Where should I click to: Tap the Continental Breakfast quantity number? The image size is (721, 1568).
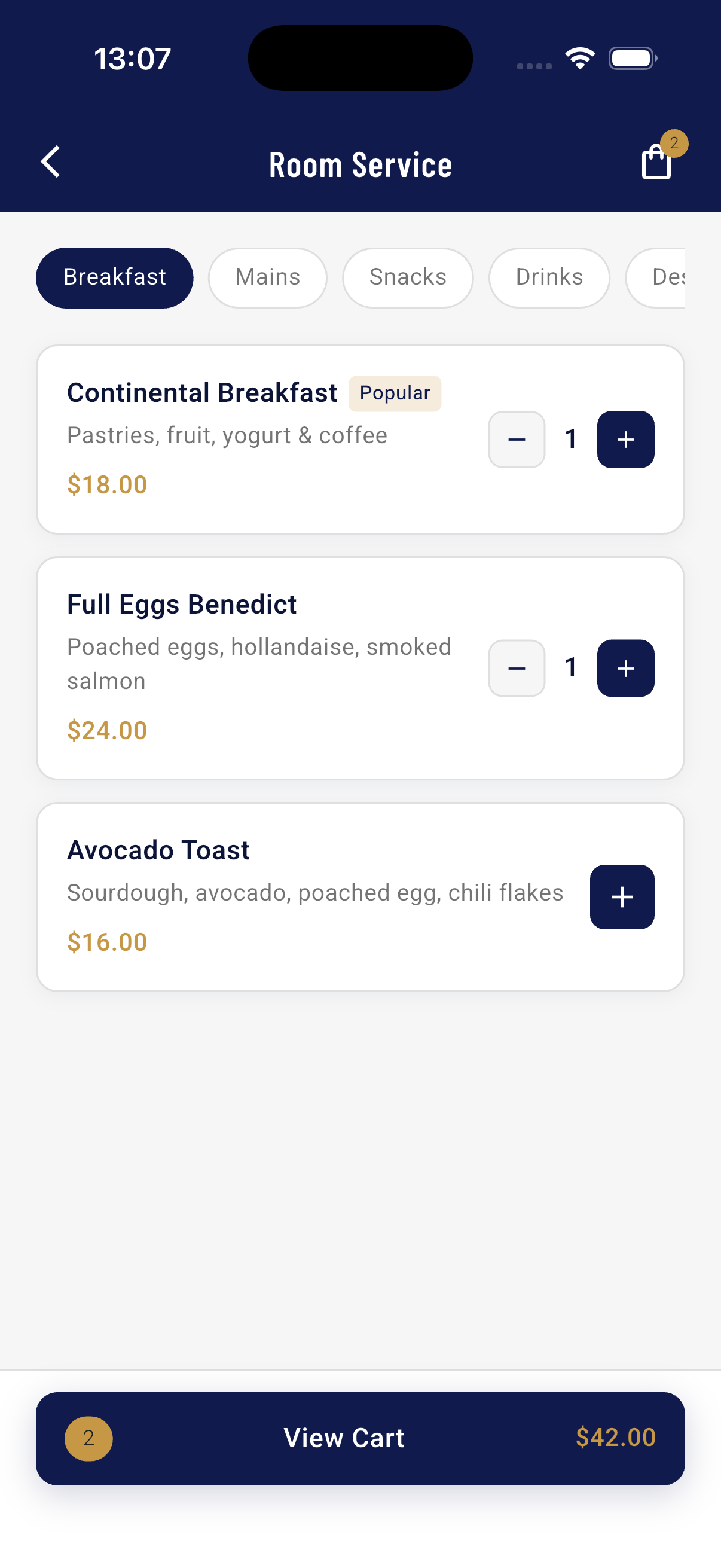click(571, 439)
